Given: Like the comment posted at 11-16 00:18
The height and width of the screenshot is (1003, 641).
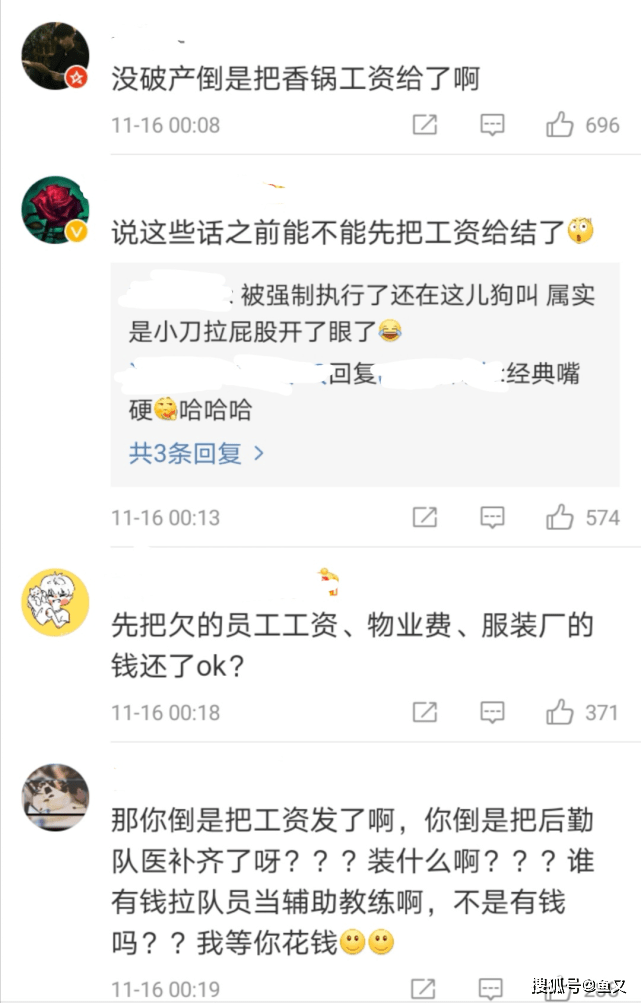Looking at the screenshot, I should click(x=560, y=712).
